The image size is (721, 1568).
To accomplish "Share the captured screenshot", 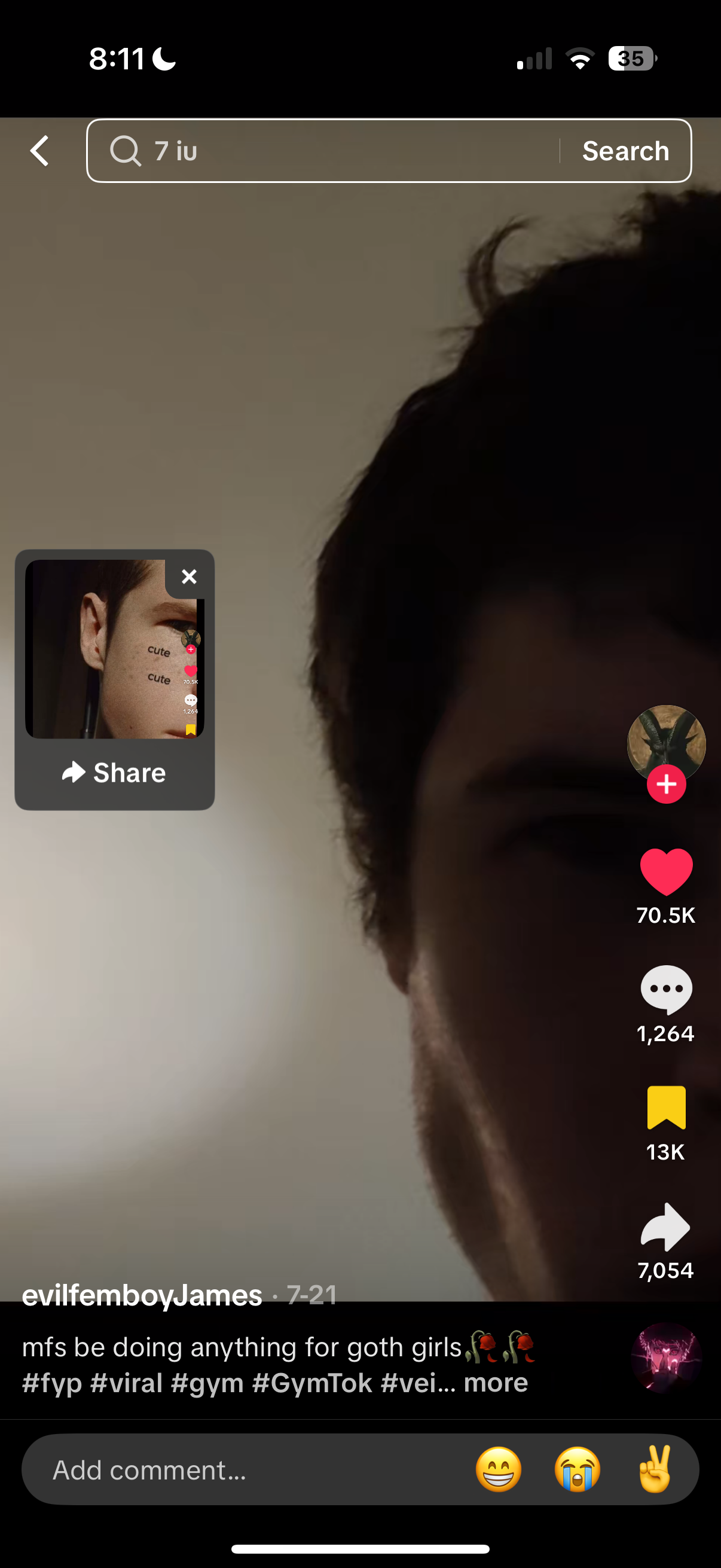I will [x=114, y=773].
